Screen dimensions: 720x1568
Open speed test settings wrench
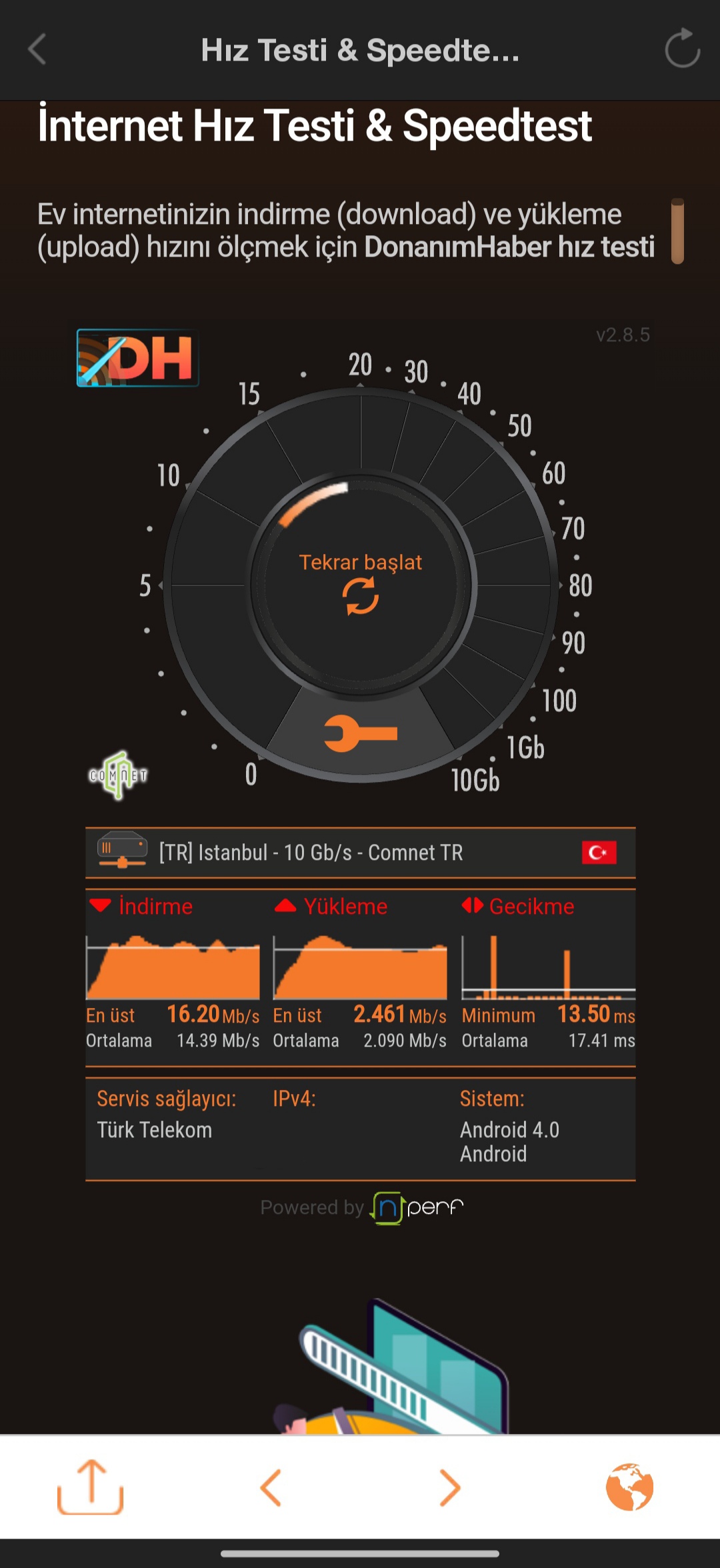(x=361, y=734)
